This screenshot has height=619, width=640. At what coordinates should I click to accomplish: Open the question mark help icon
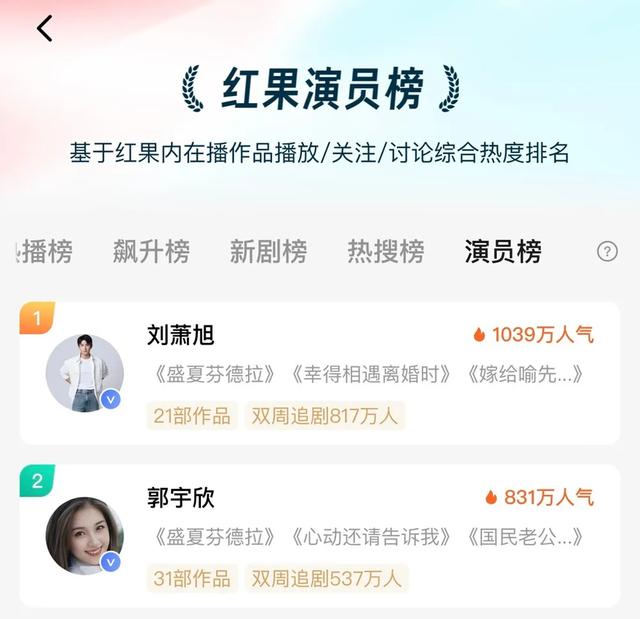607,252
